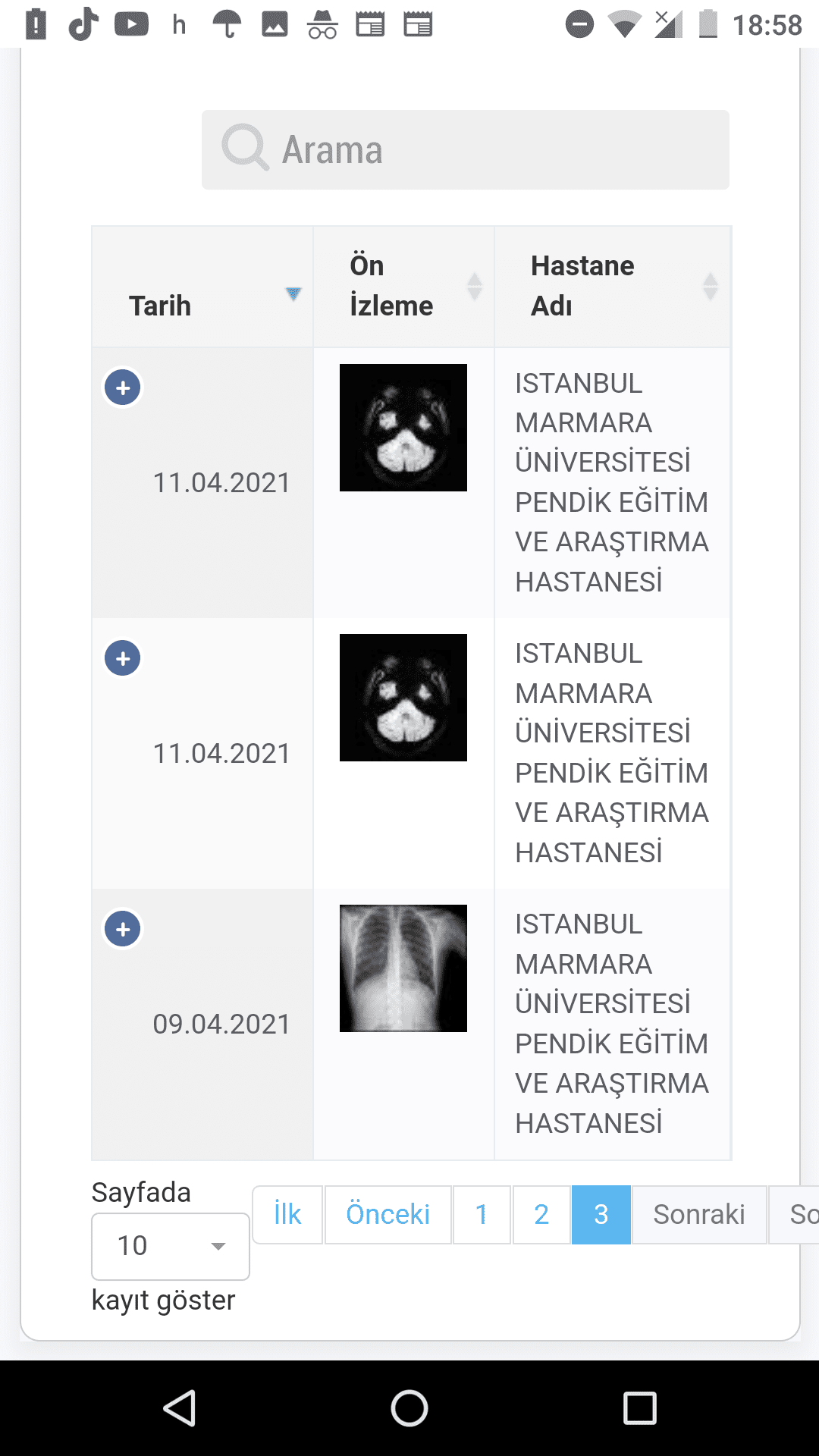819x1456 pixels.
Task: Go to the Sonraki page
Action: 699,1215
